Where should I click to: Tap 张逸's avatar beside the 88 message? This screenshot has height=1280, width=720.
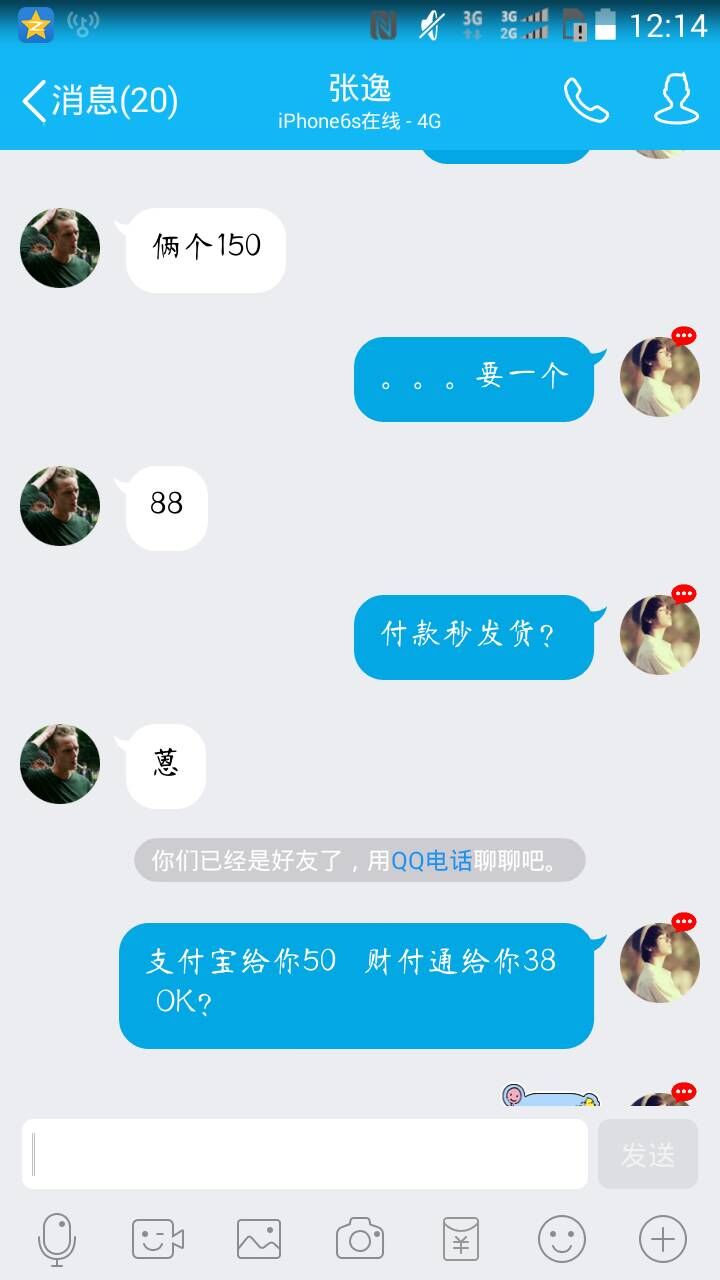[60, 506]
